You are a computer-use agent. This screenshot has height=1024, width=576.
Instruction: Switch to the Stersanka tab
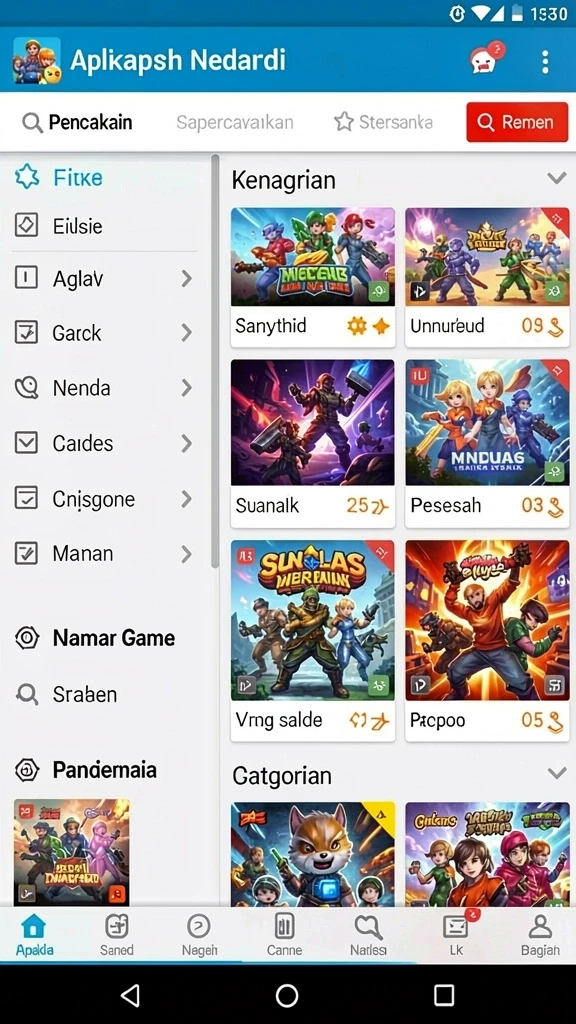383,122
